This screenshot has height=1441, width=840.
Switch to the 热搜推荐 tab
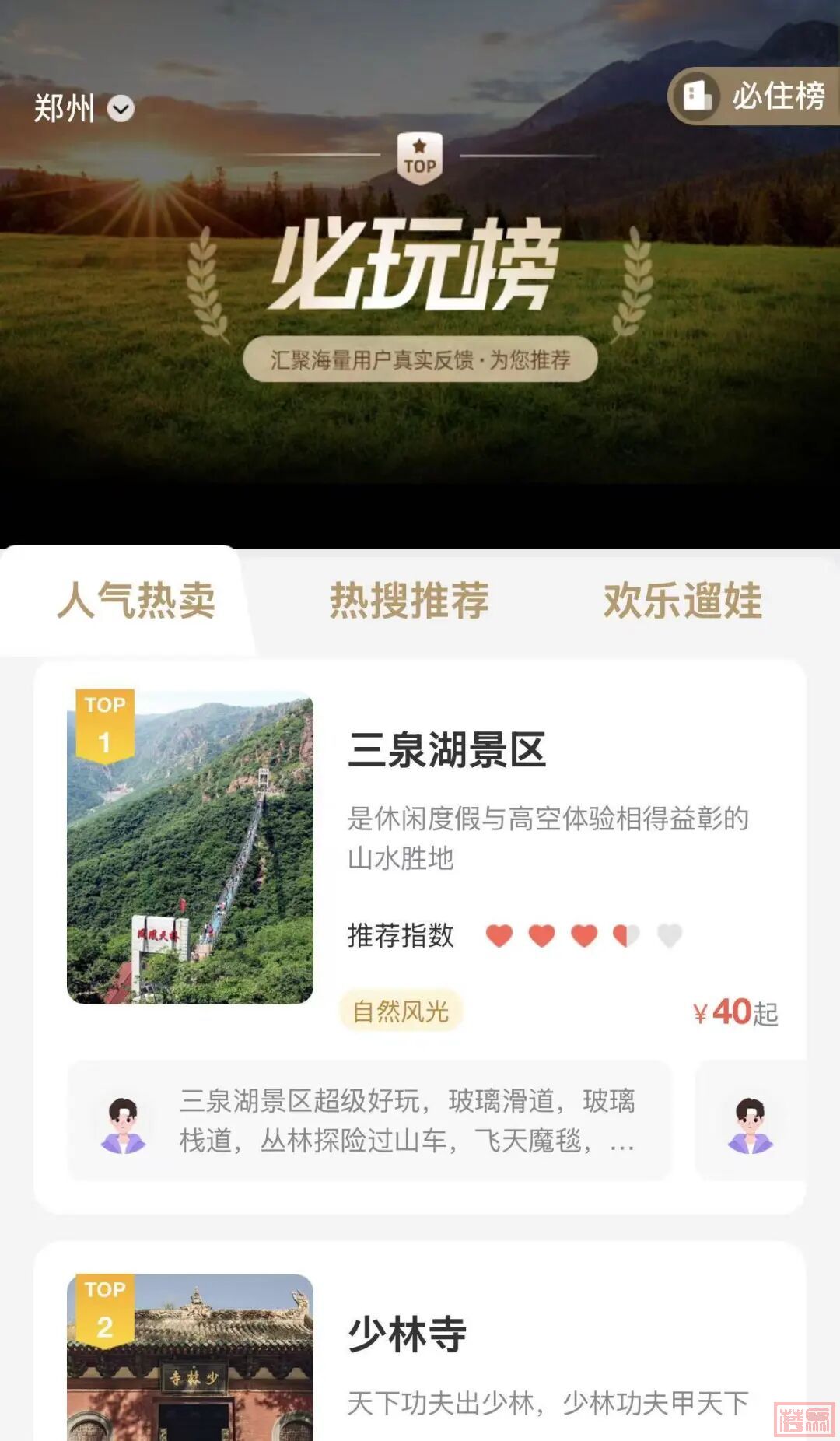click(409, 601)
